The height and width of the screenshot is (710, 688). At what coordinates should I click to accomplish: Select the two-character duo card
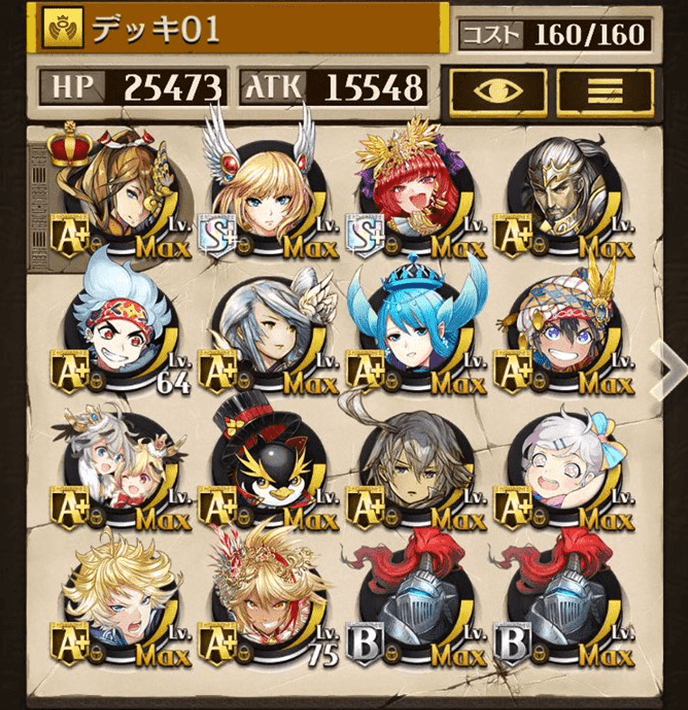click(x=122, y=470)
